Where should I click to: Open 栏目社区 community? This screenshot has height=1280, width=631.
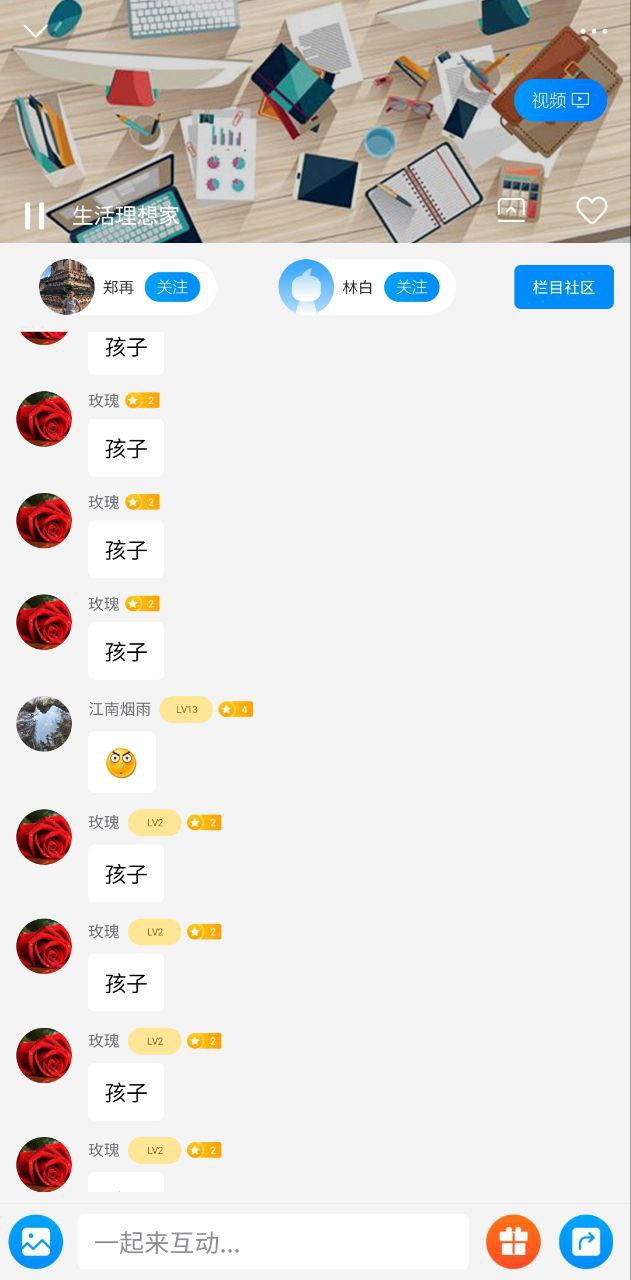click(563, 287)
